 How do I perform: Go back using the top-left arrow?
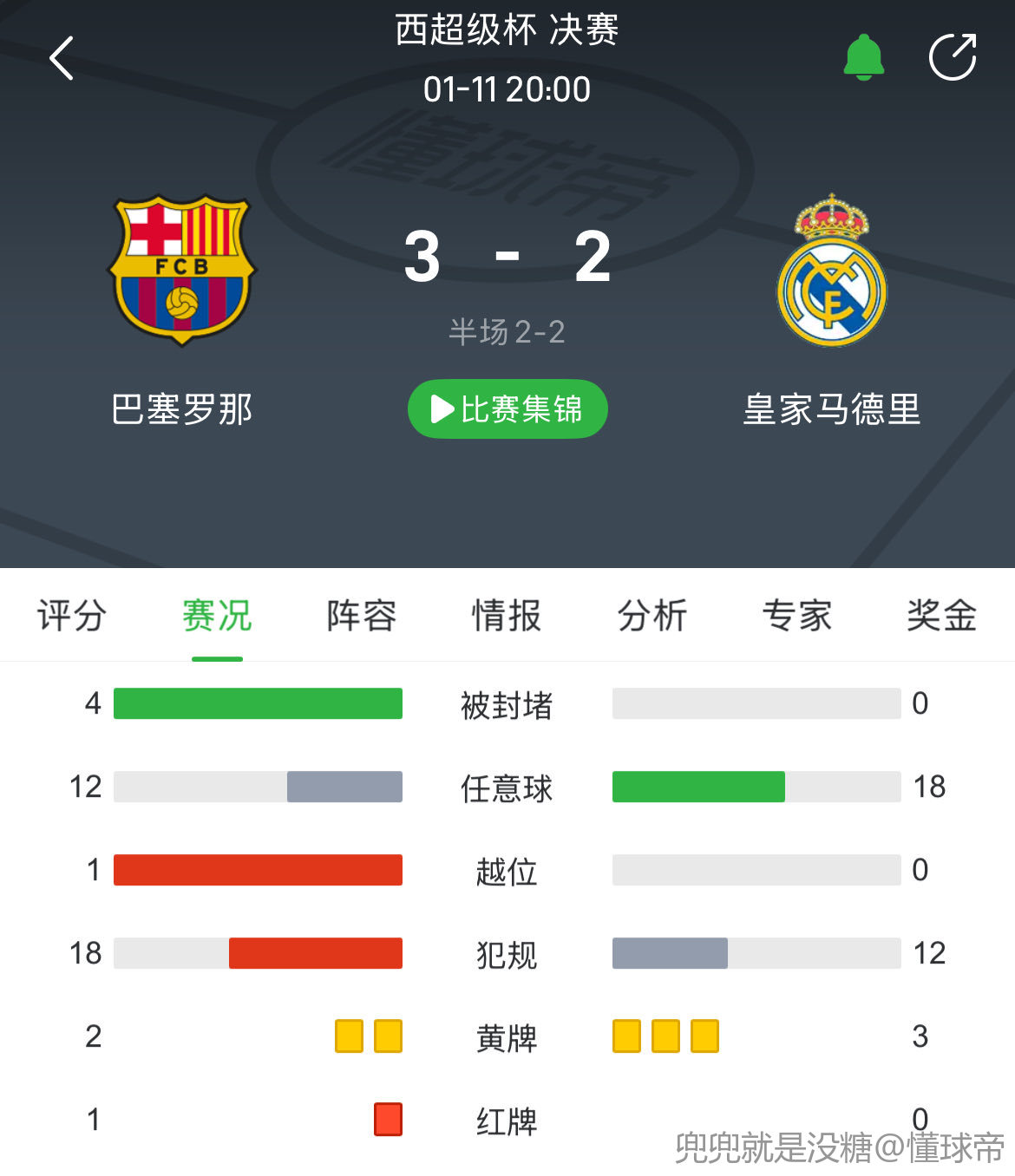tap(62, 59)
